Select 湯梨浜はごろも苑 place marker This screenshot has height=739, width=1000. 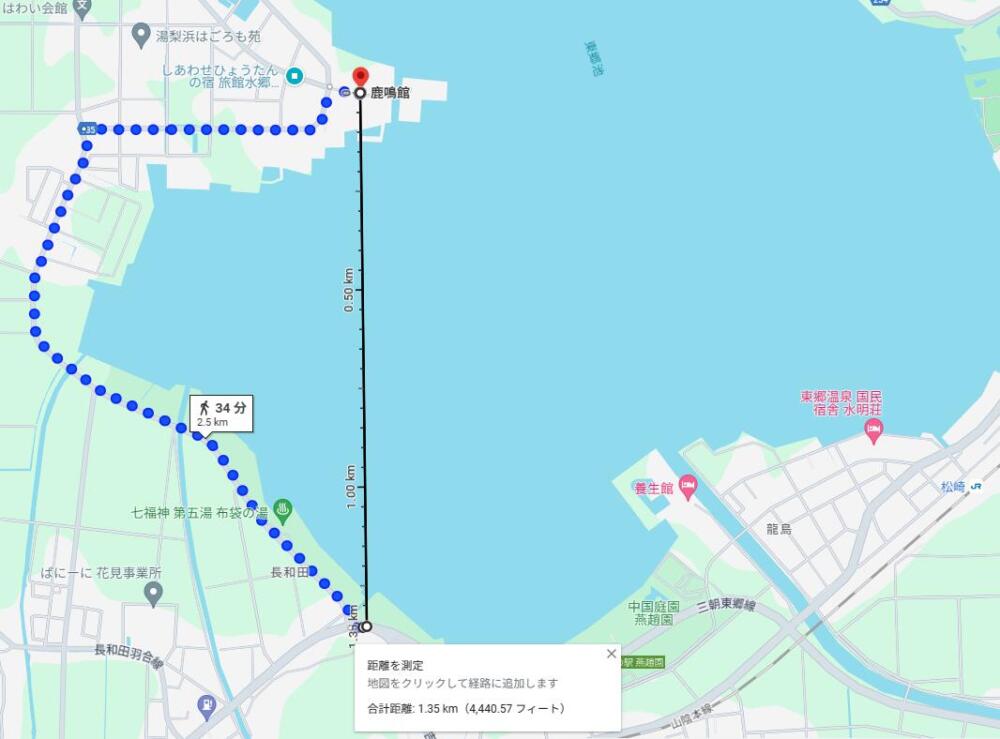click(x=142, y=36)
